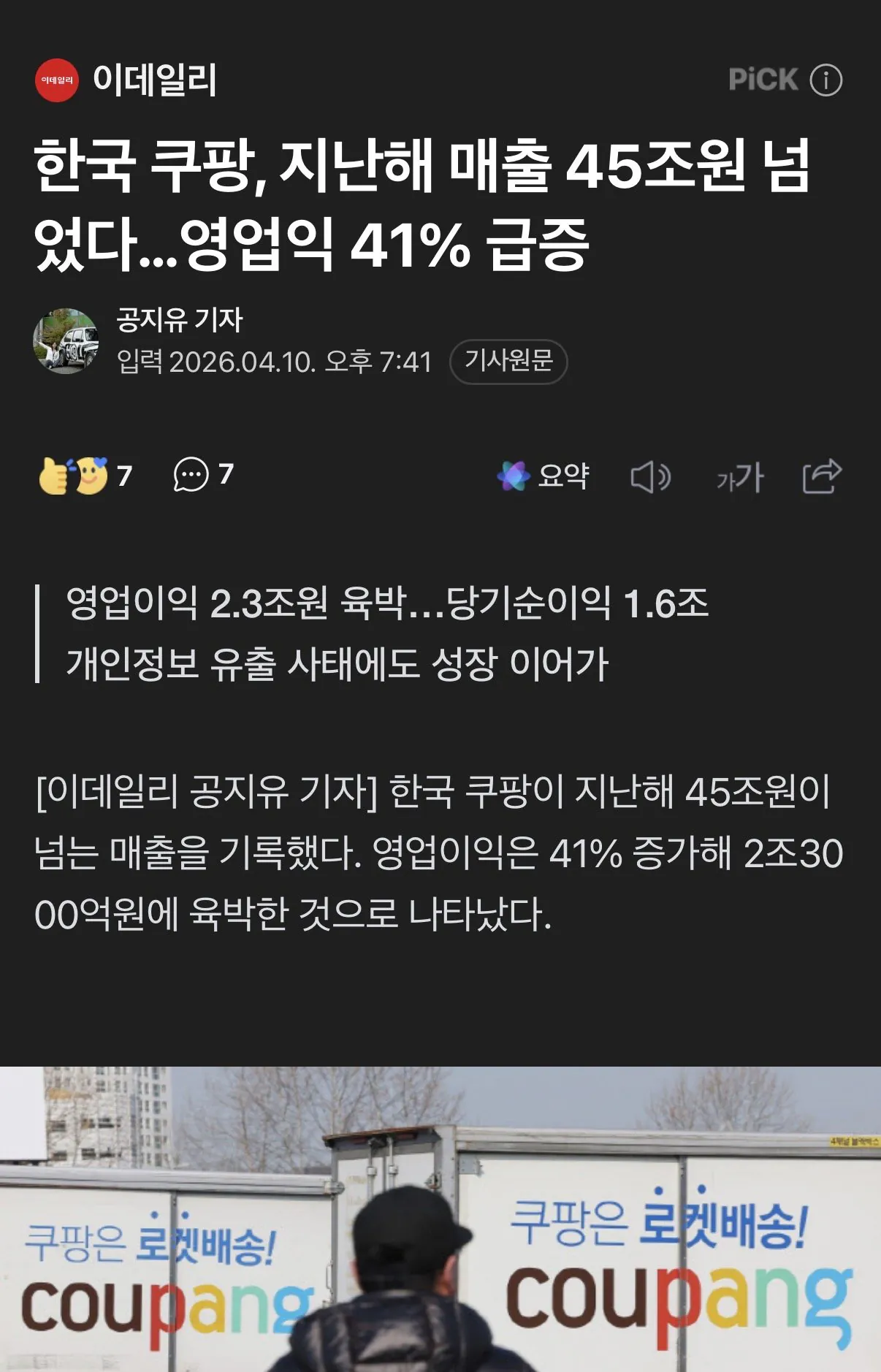881x1372 pixels.
Task: Open the 기사원문 original article
Action: tap(508, 361)
